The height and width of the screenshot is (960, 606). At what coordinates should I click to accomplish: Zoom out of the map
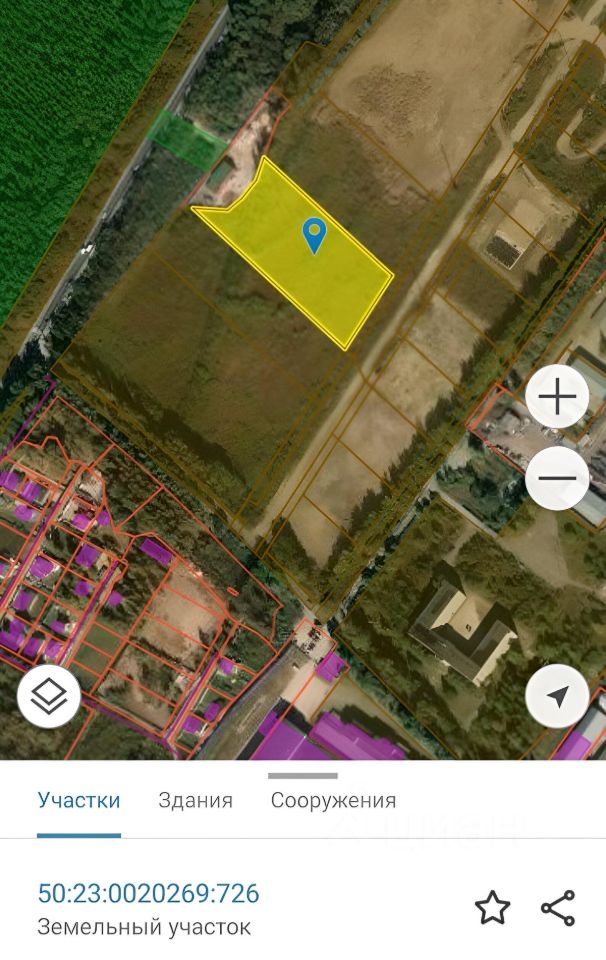557,478
